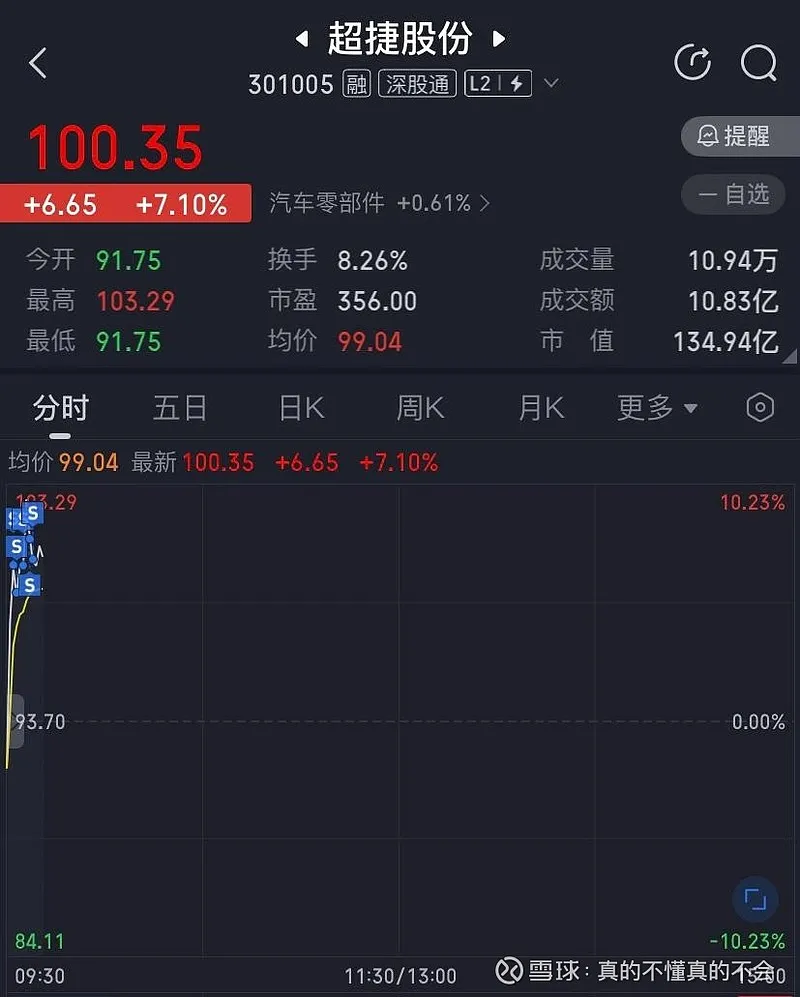800x997 pixels.
Task: Remove from watchlist via 自选
Action: coord(740,194)
